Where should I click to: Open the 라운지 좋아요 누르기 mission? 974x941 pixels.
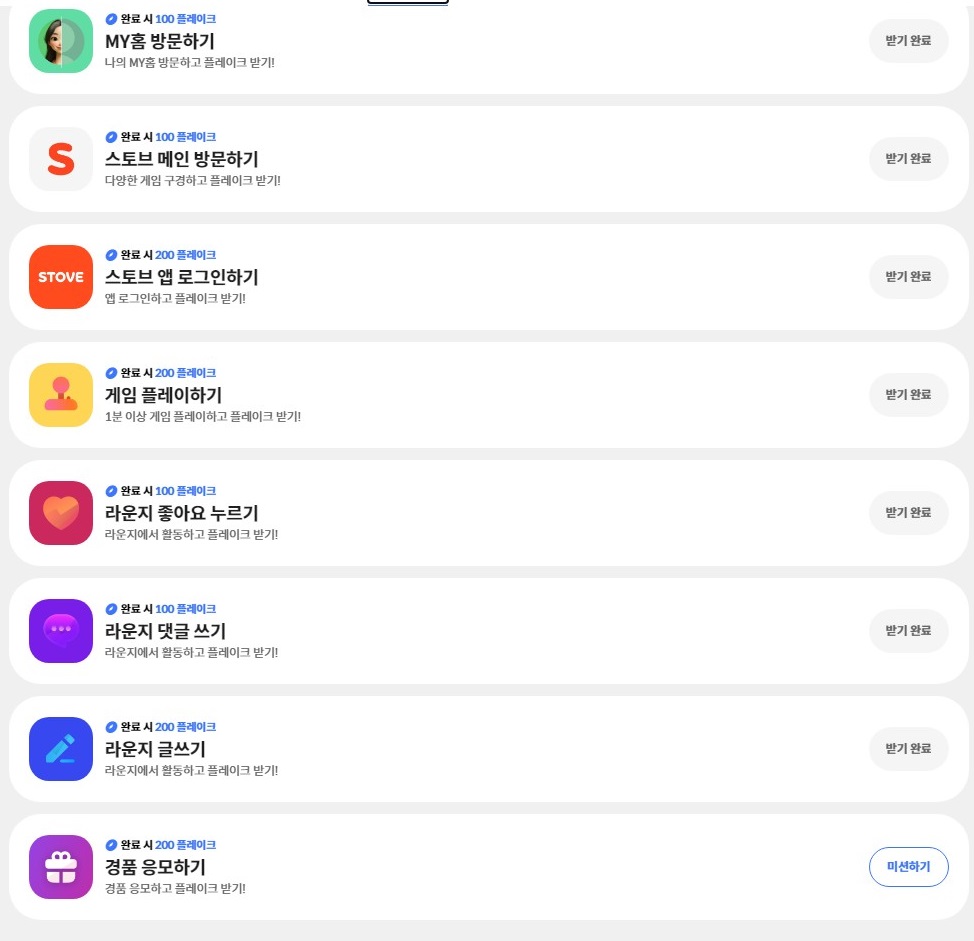coord(181,513)
